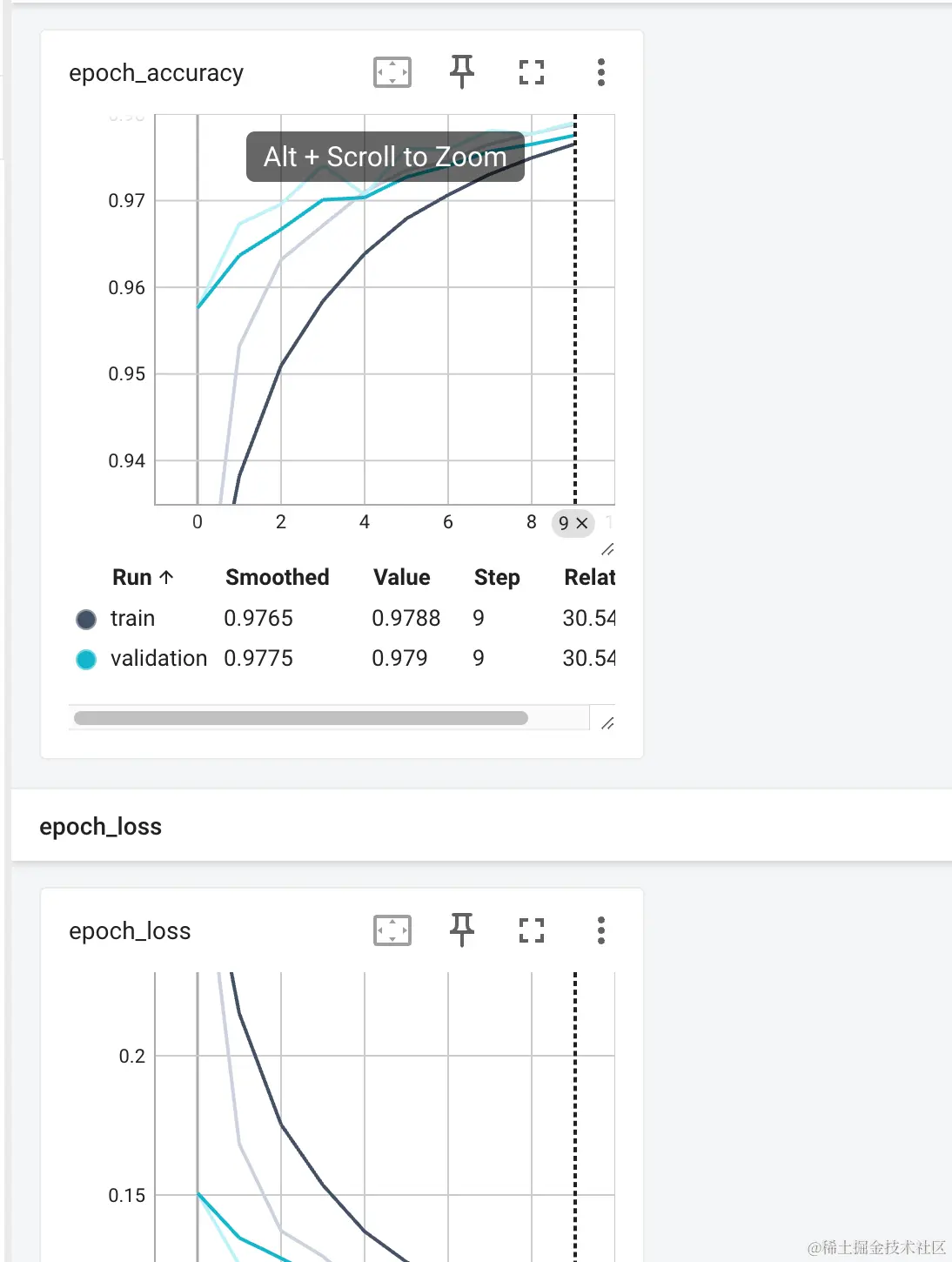952x1262 pixels.
Task: Toggle fullscreen for epoch_loss chart
Action: (532, 930)
